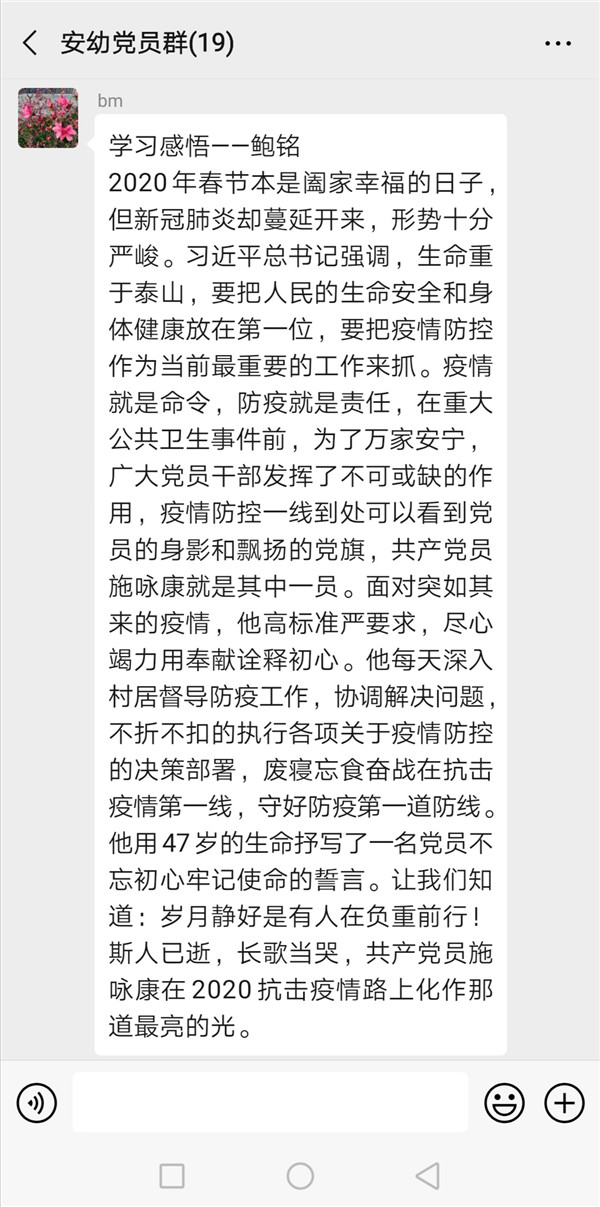Image resolution: width=600 pixels, height=1207 pixels.
Task: Open bm's profile avatar
Action: coord(48,118)
